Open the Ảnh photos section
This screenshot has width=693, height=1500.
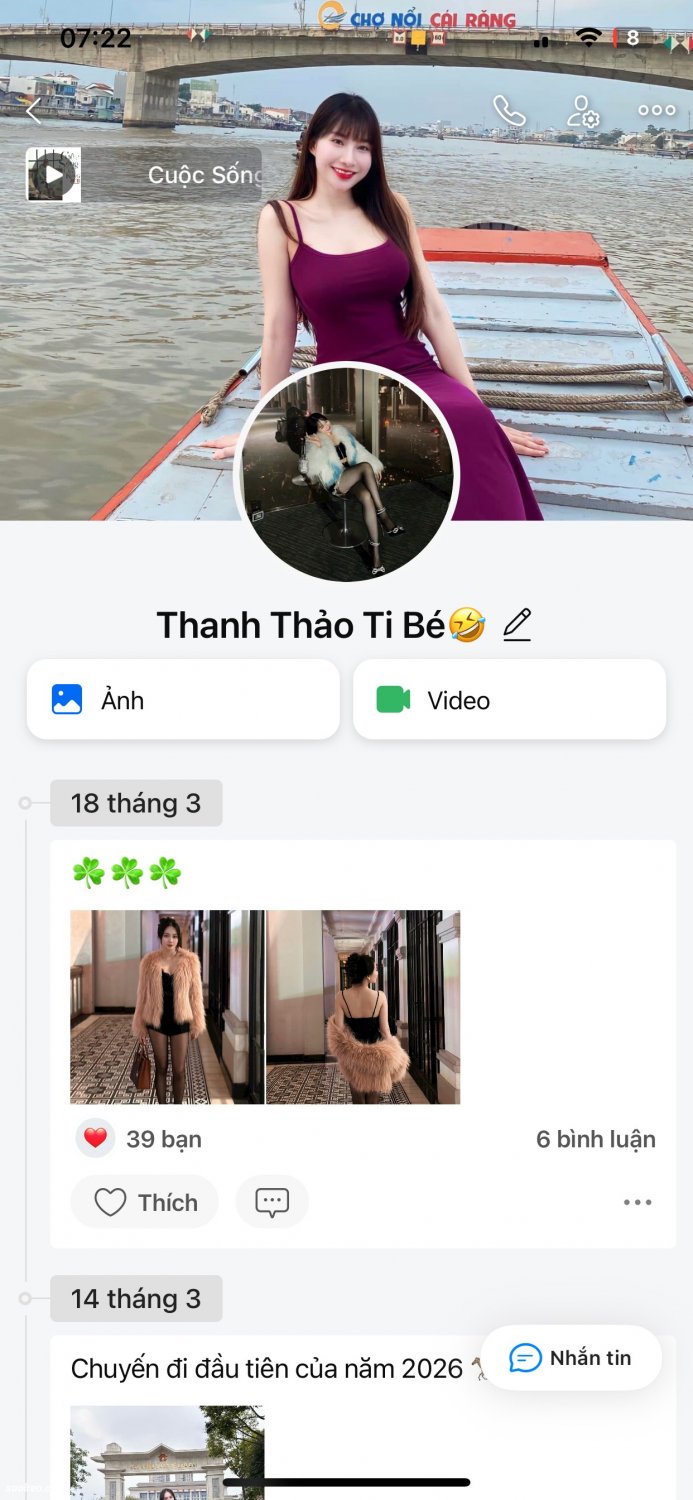click(183, 699)
